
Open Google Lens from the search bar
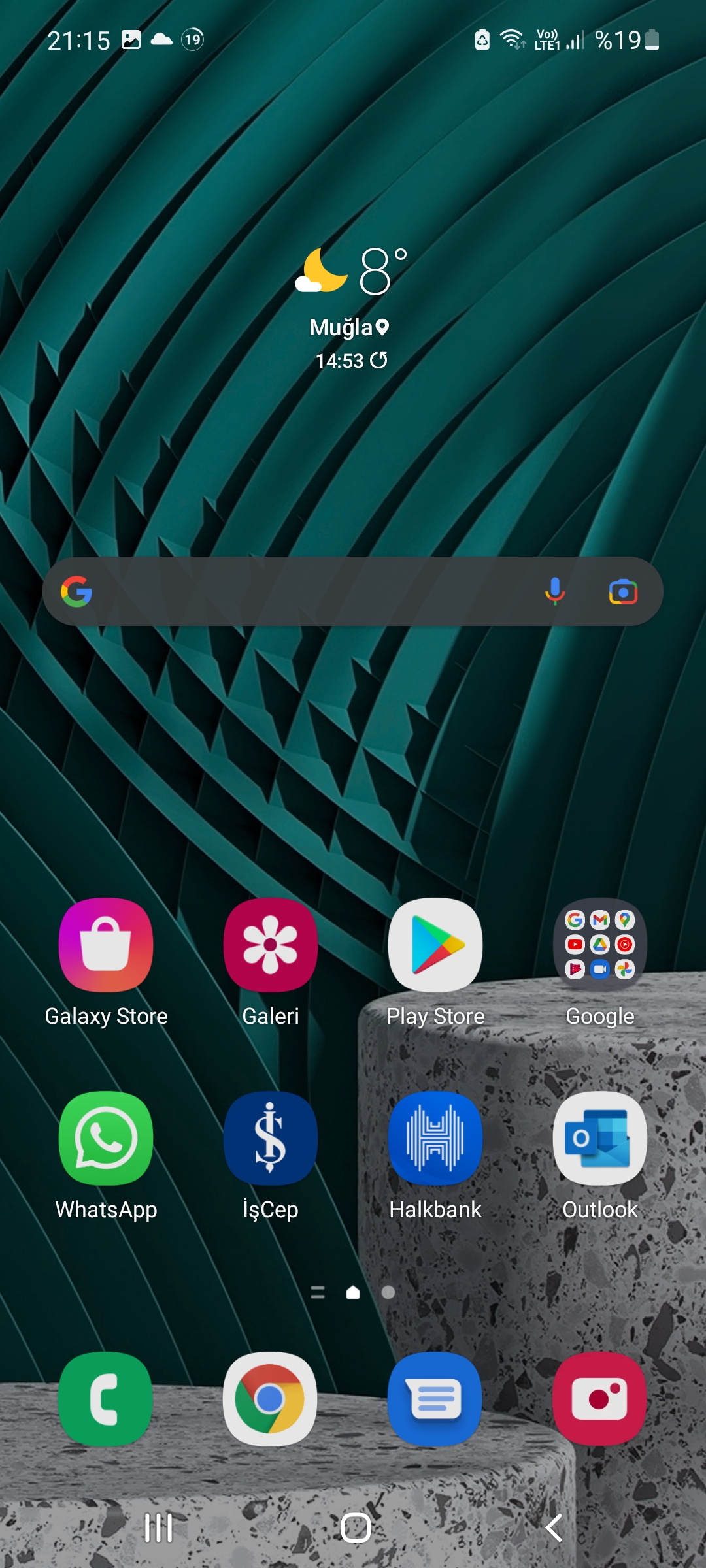[x=623, y=591]
